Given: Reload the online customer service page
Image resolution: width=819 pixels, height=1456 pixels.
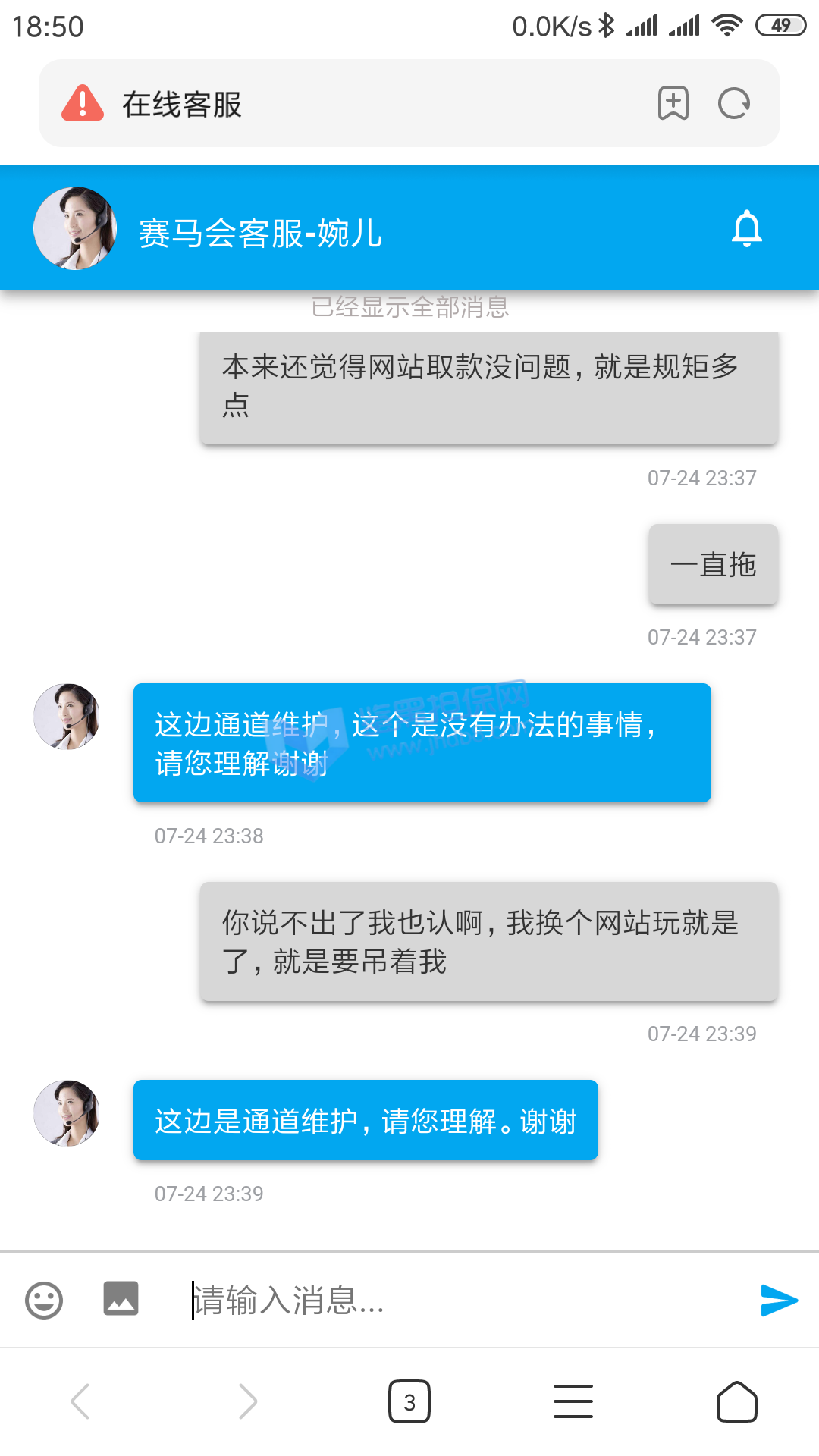Looking at the screenshot, I should point(734,104).
